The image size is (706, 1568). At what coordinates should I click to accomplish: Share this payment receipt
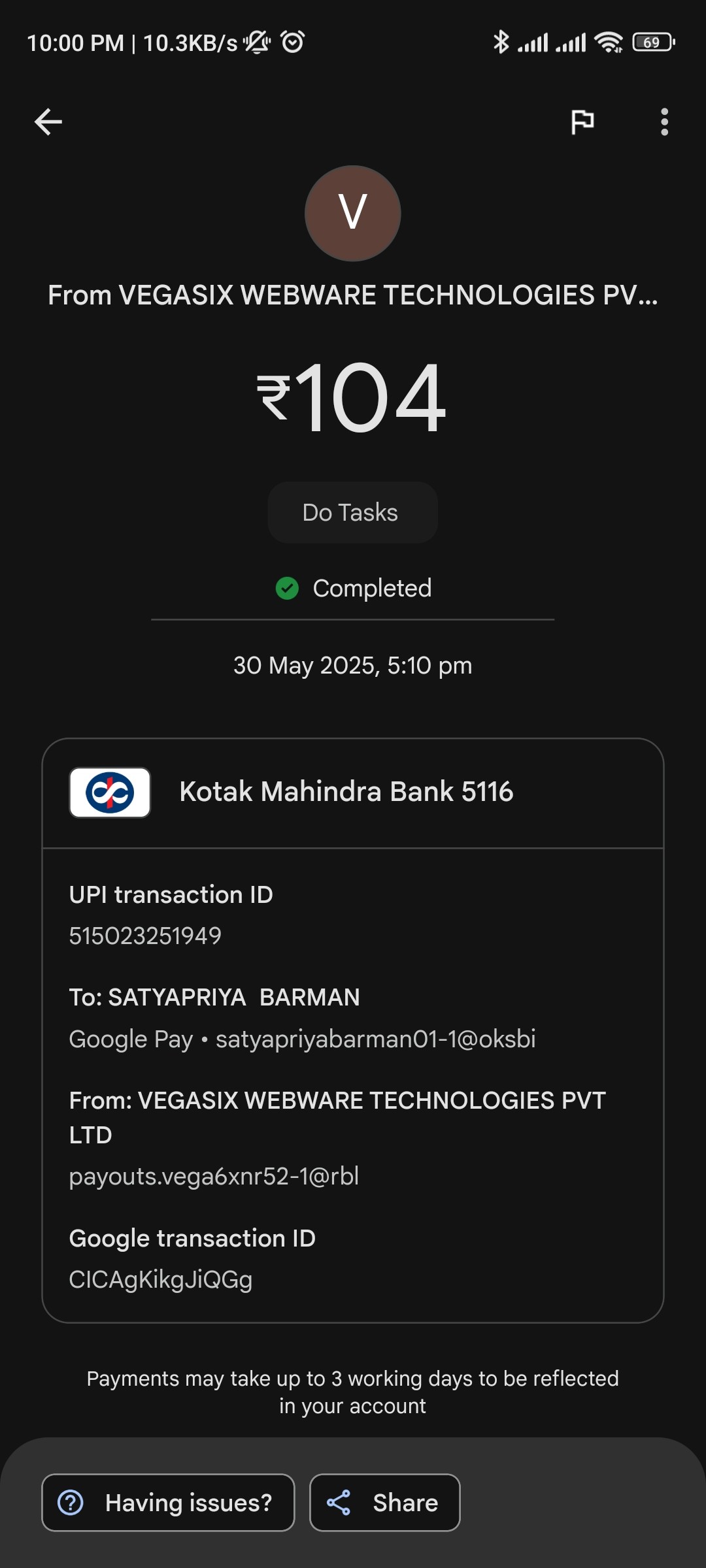(384, 1502)
